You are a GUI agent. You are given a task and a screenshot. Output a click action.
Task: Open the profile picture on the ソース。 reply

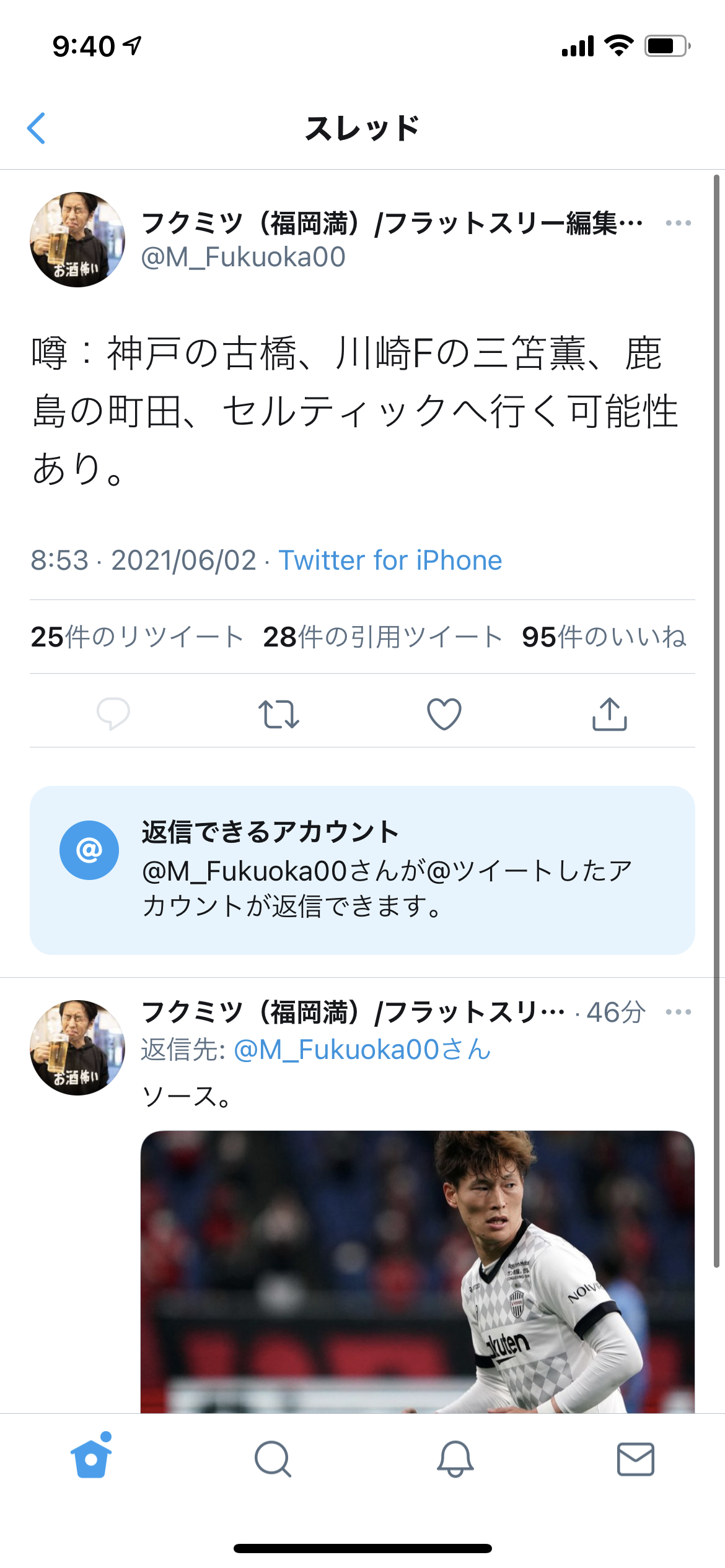click(x=77, y=1048)
